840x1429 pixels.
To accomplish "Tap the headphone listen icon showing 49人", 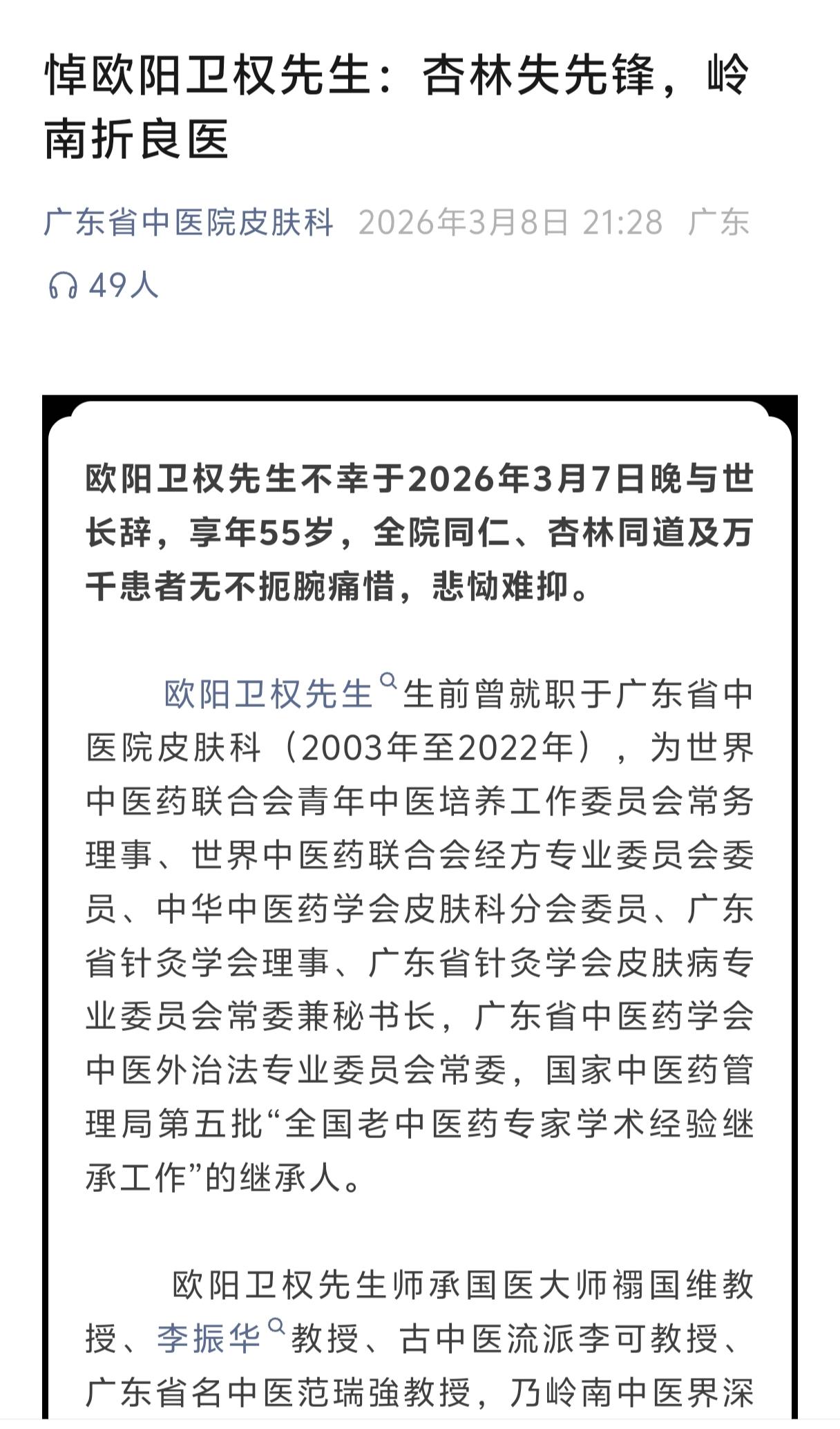I will click(x=63, y=285).
